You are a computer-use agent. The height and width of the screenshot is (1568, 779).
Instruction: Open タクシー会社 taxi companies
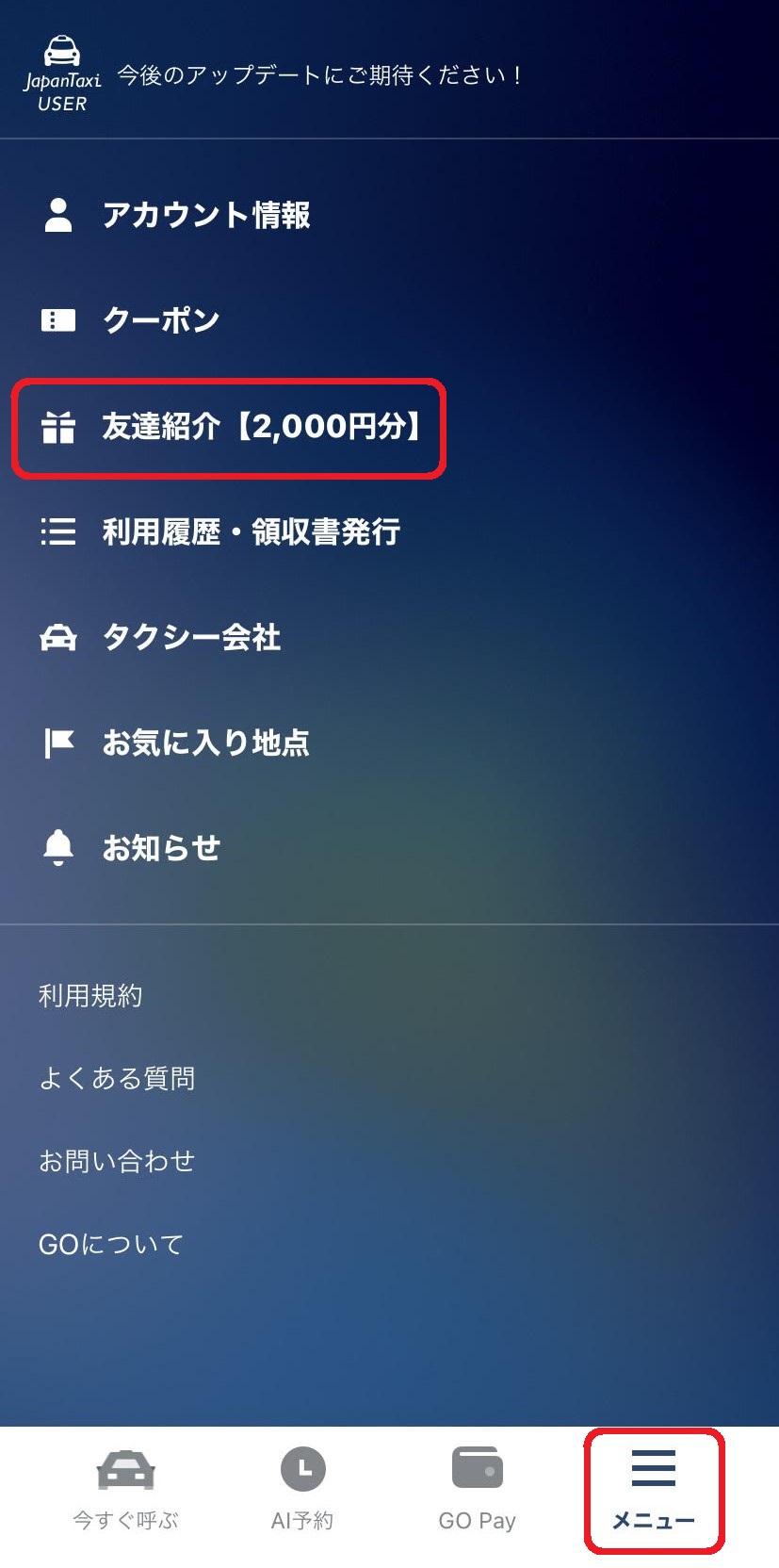coord(191,638)
